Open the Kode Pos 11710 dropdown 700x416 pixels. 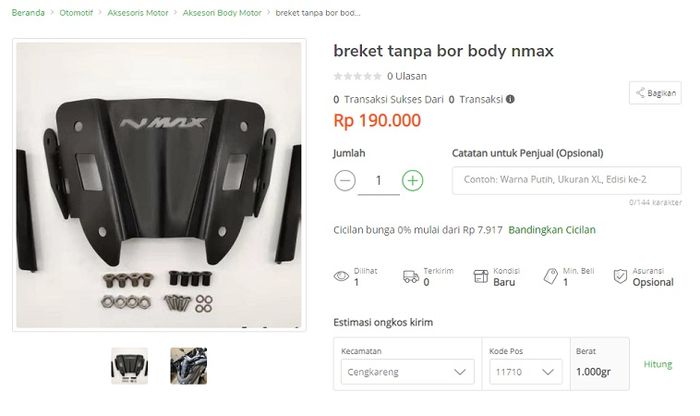[524, 372]
